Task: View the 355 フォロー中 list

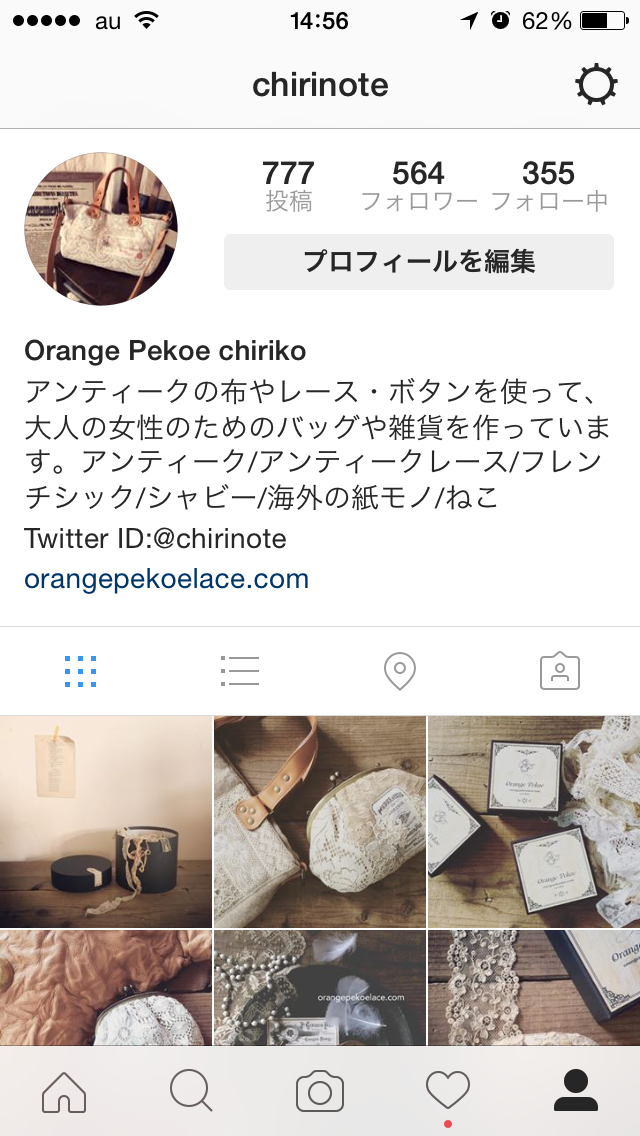Action: click(x=548, y=186)
